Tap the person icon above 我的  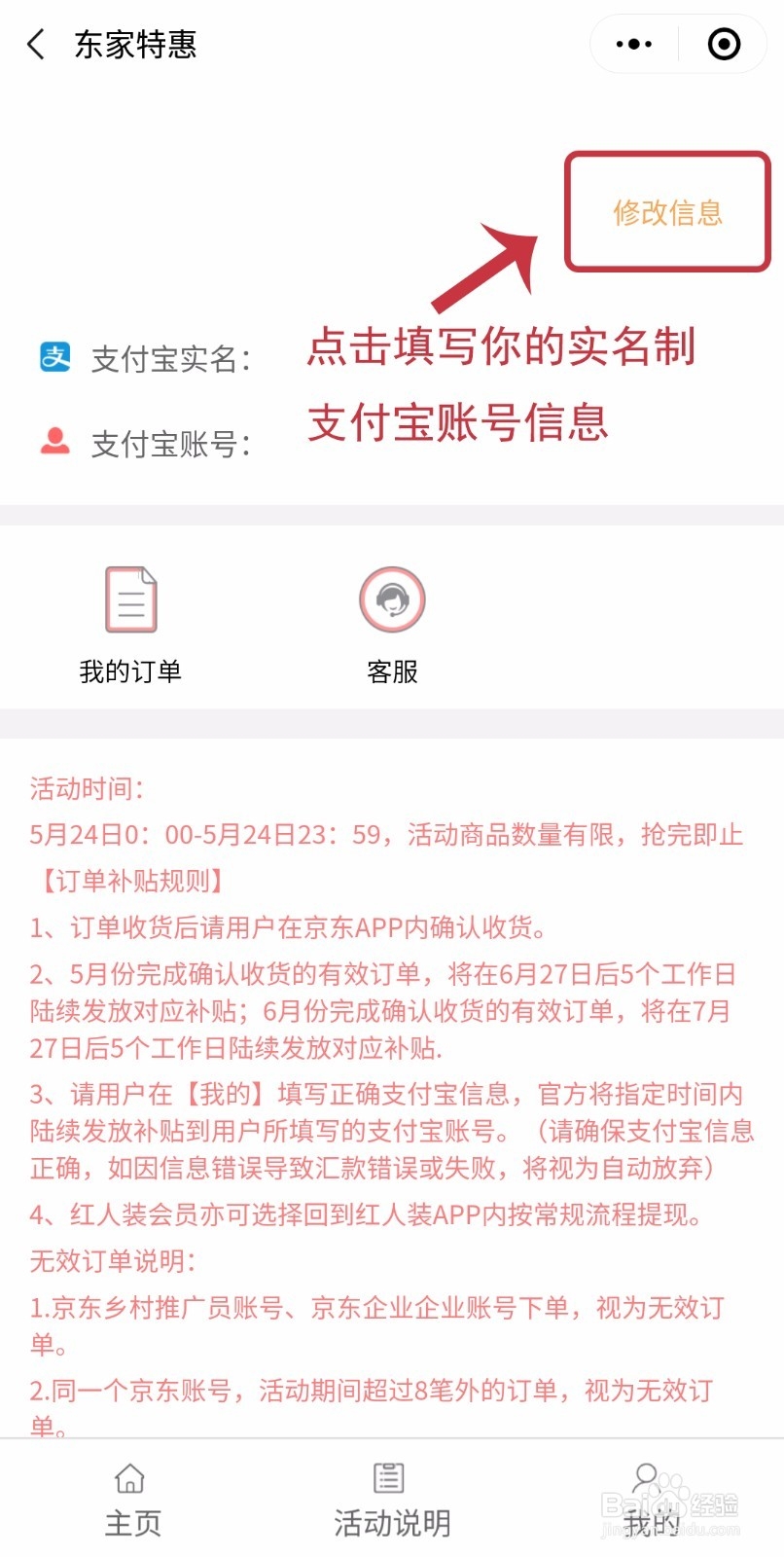pyautogui.click(x=646, y=1478)
